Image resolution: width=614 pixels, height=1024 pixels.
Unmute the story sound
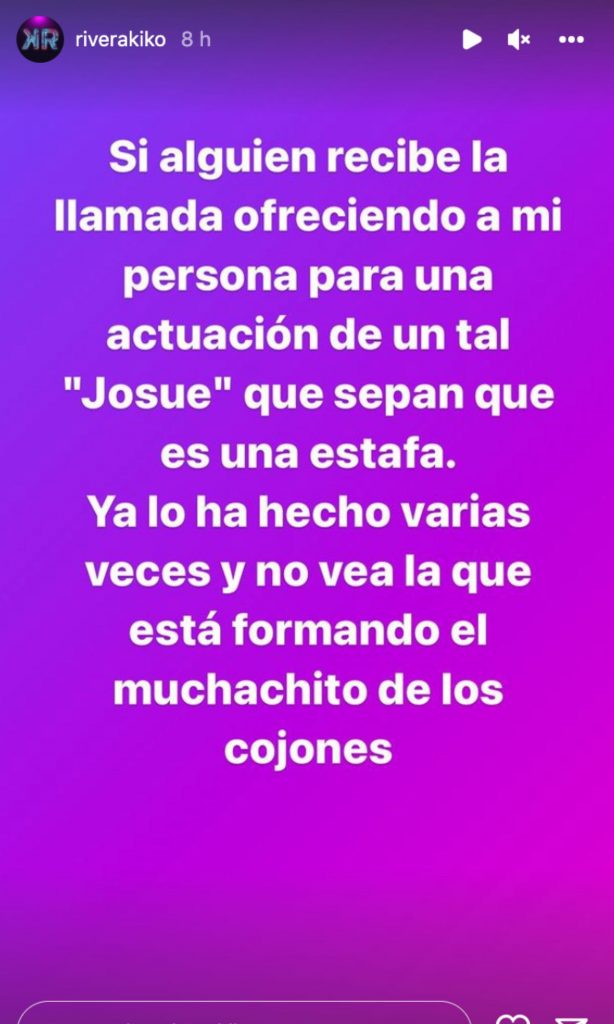519,40
